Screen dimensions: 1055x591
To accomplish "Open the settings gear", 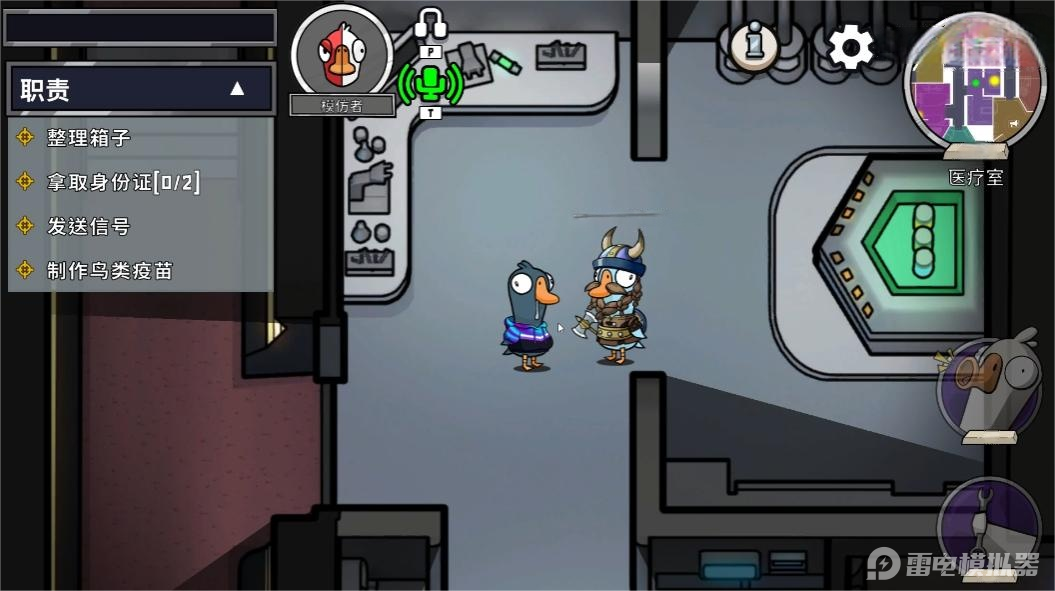I will click(x=851, y=47).
